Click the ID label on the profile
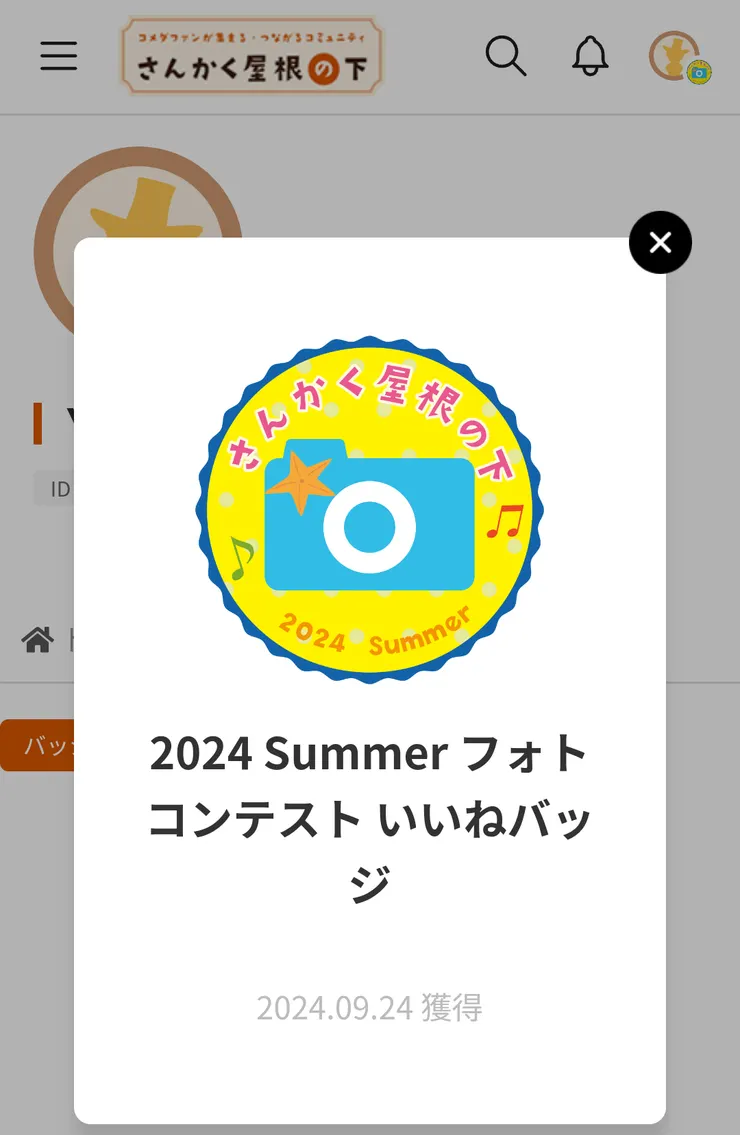The height and width of the screenshot is (1135, 740). (62, 489)
